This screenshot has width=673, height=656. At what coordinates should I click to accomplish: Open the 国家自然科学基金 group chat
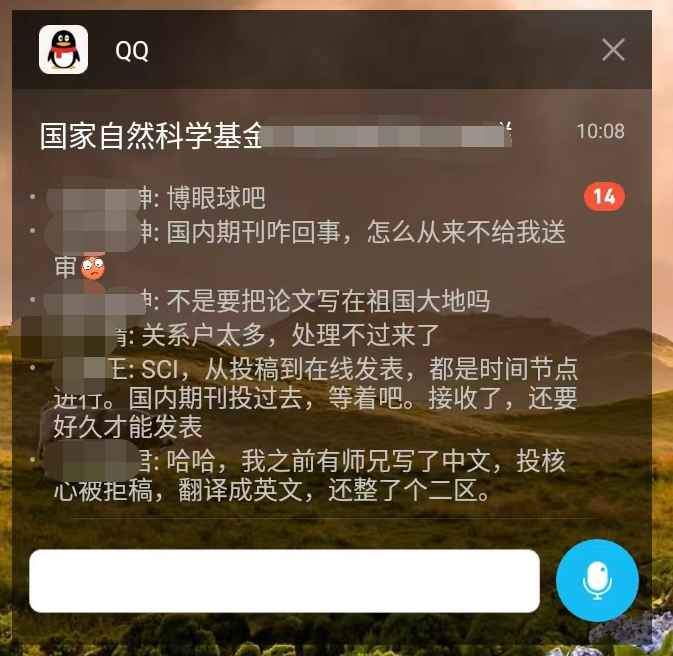pos(275,135)
